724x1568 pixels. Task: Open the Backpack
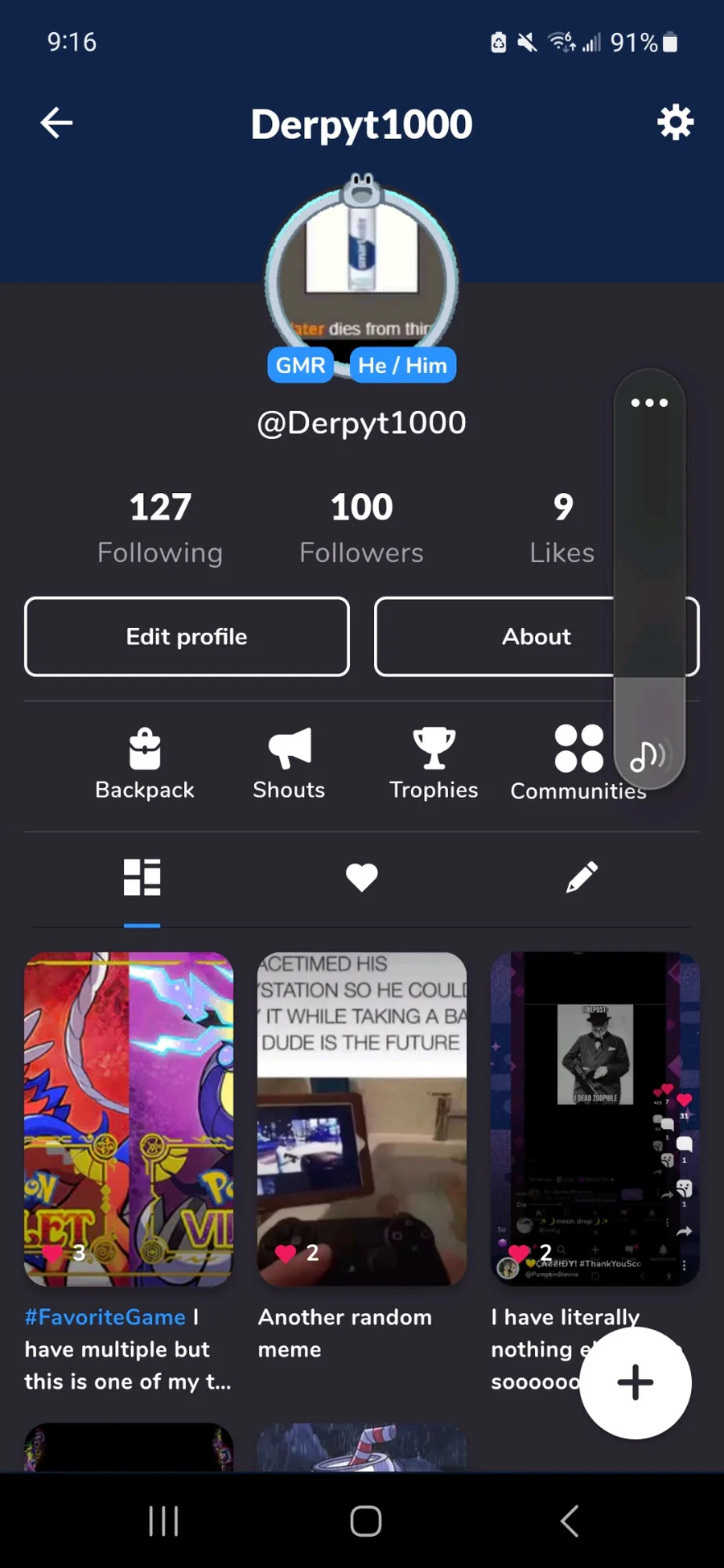pyautogui.click(x=145, y=764)
